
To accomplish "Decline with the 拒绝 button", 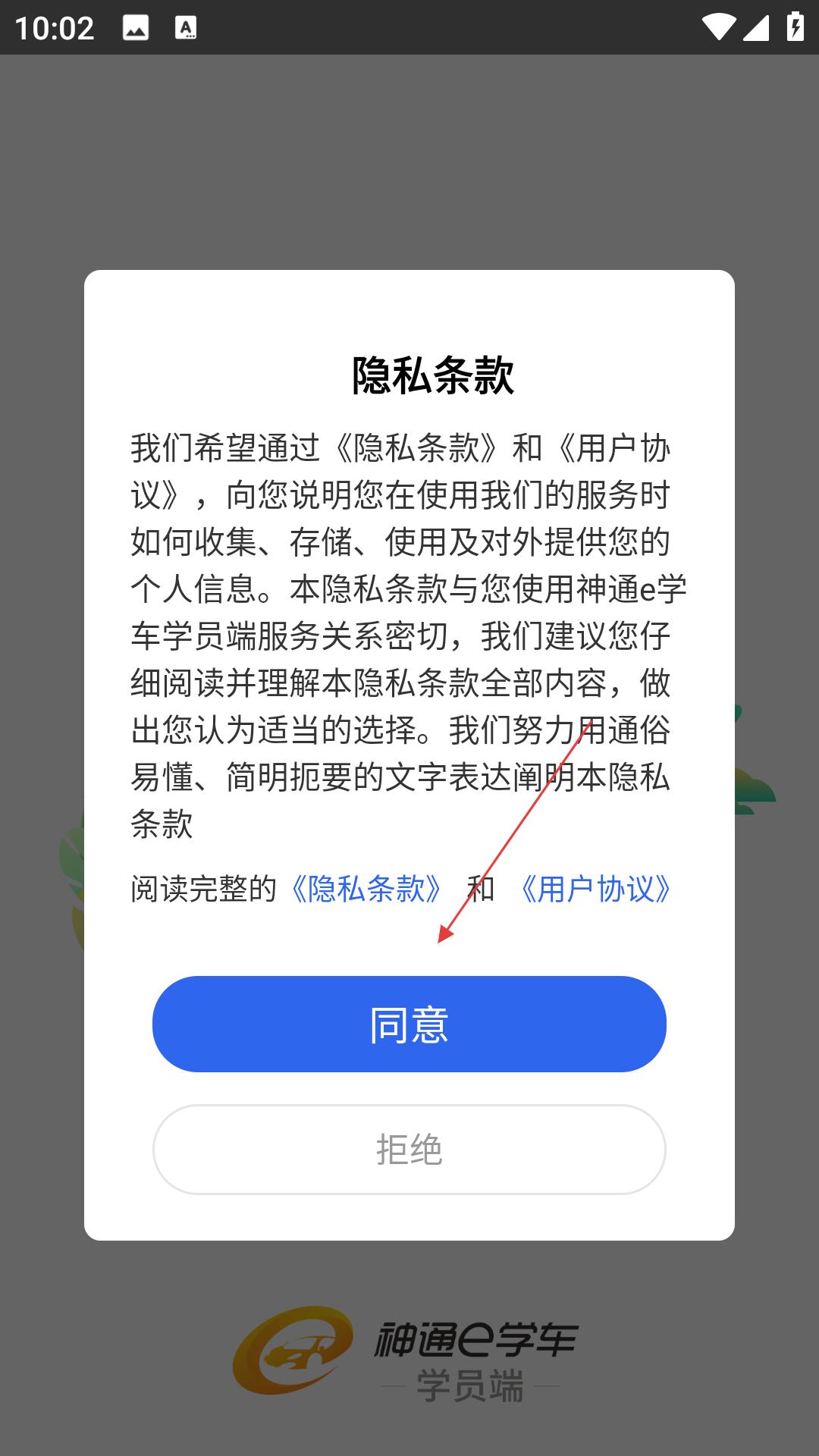I will 409,1150.
